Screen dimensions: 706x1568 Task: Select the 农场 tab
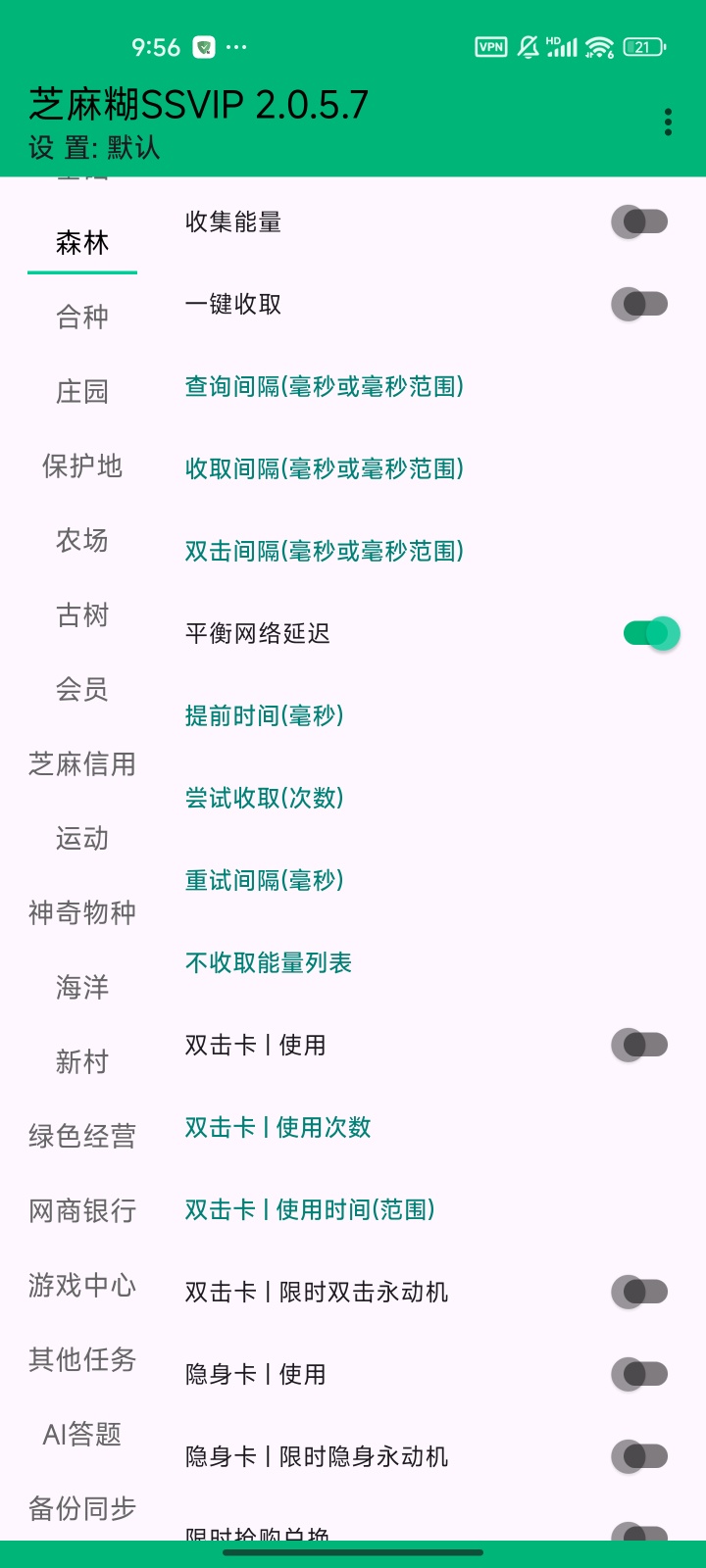tap(82, 541)
